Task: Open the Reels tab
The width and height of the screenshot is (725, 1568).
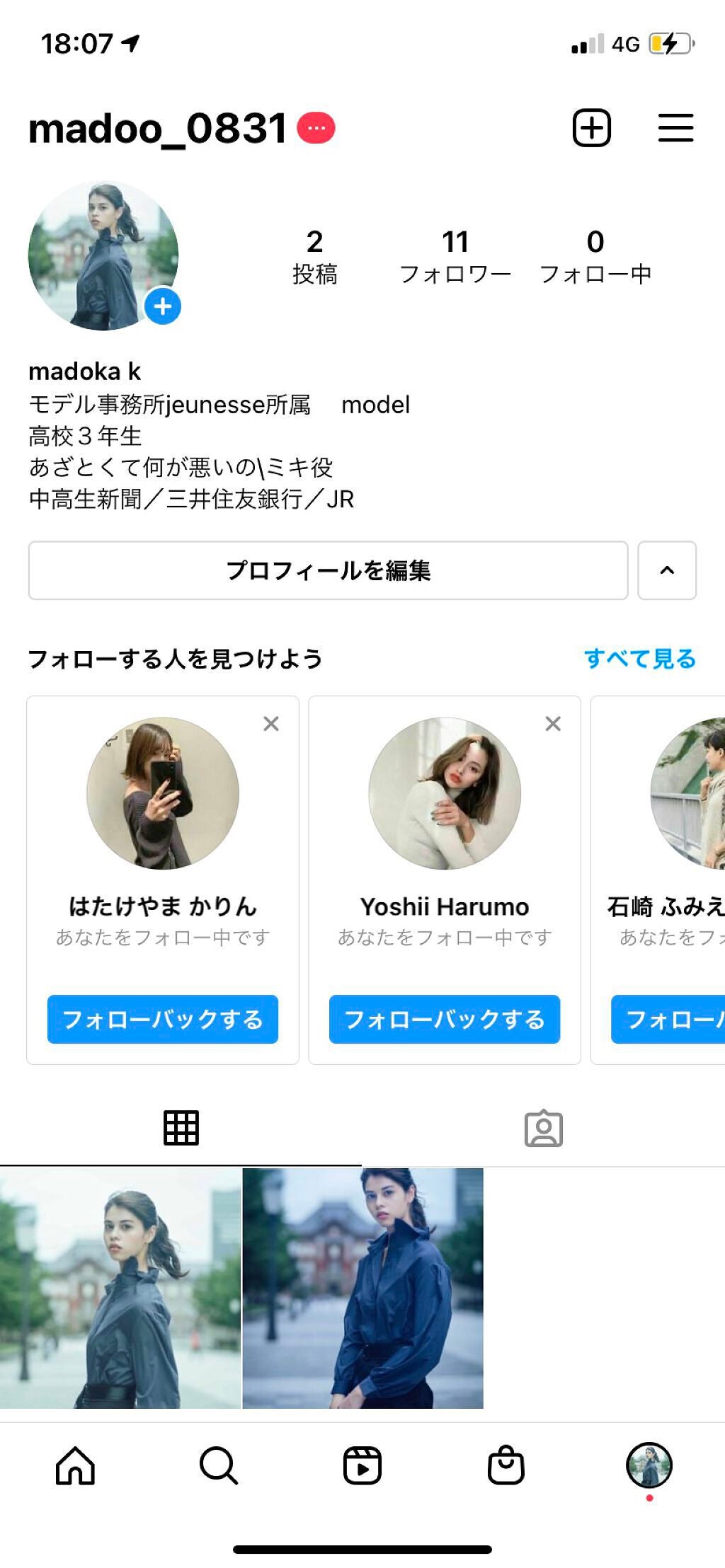Action: pos(362,1465)
